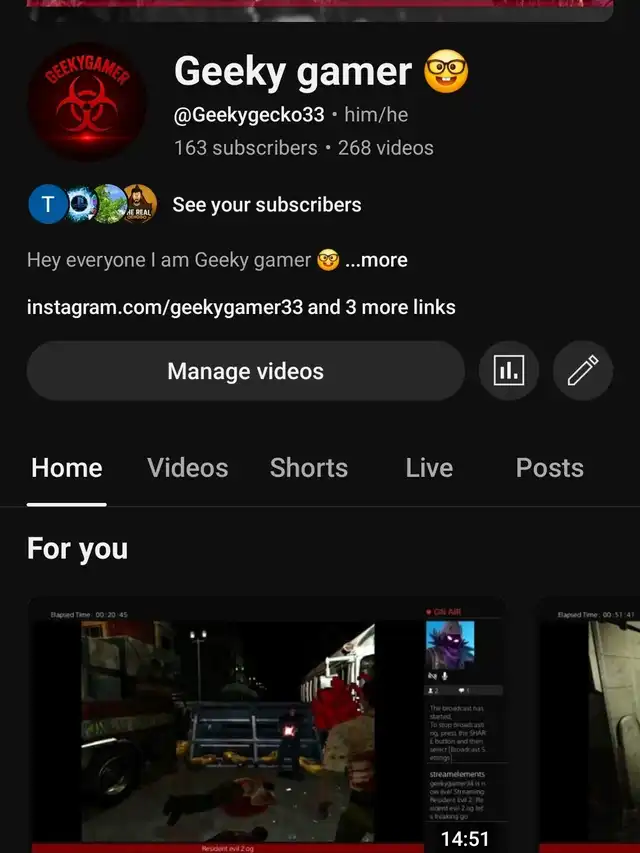Select the Home tab
Viewport: 640px width, 853px height.
pyautogui.click(x=67, y=468)
